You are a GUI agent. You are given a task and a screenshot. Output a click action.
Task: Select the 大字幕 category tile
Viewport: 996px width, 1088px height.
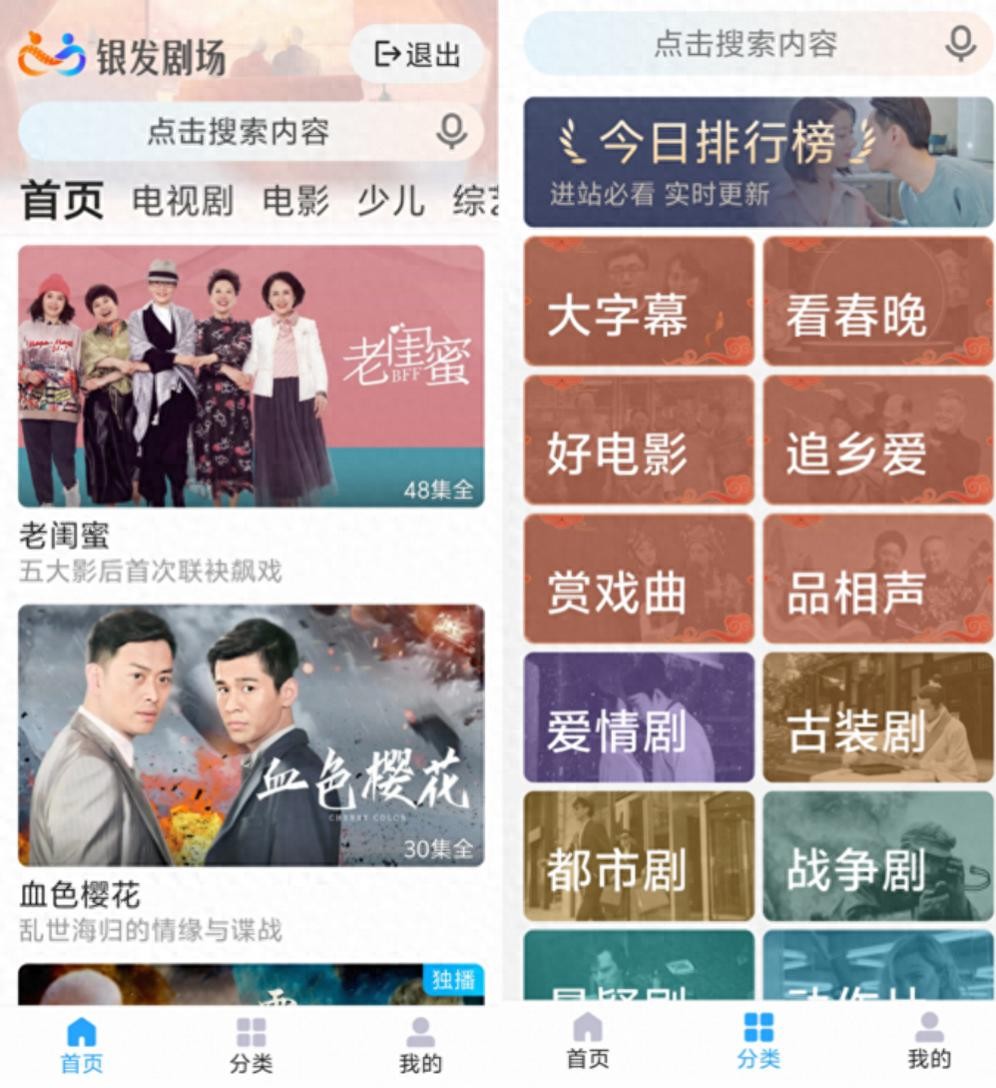(x=639, y=301)
